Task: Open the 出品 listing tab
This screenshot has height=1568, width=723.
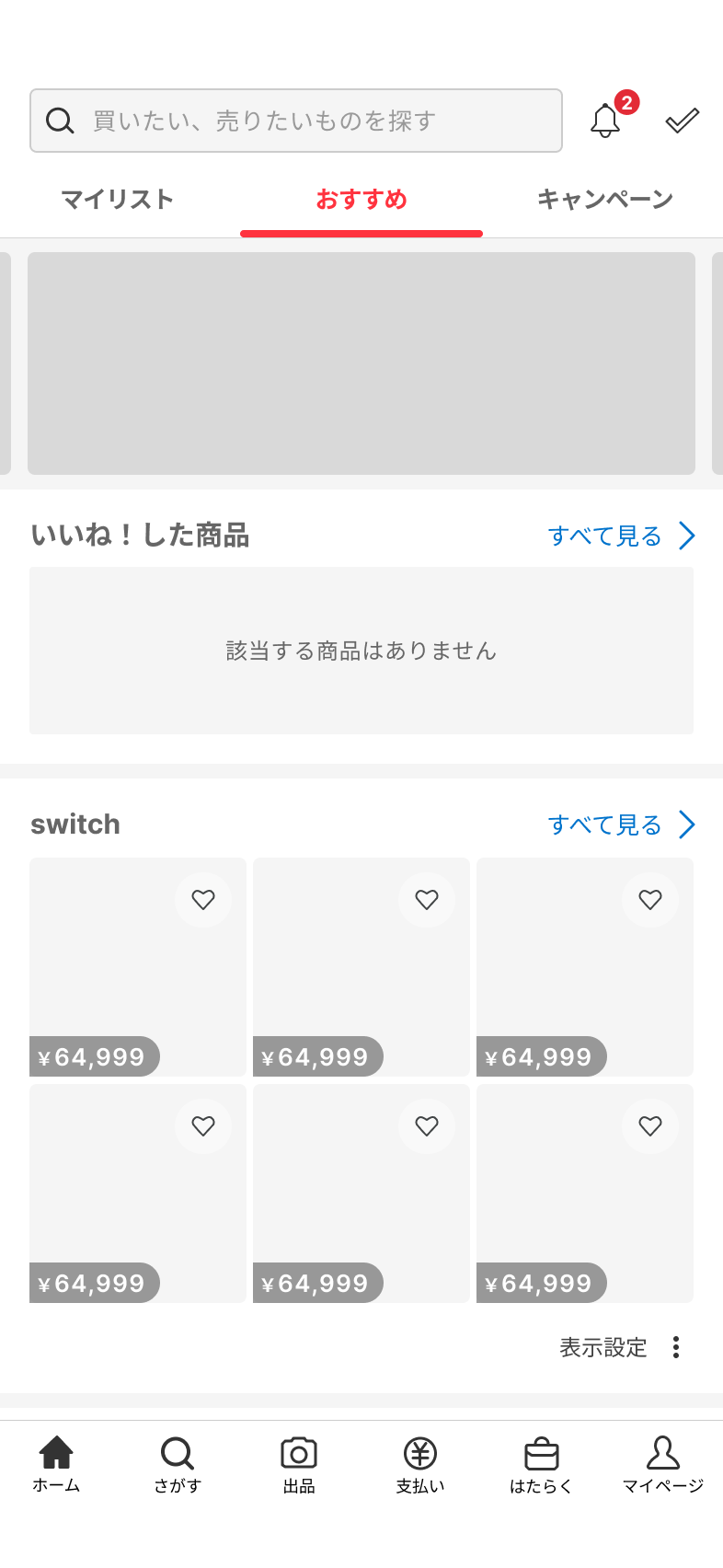Action: point(299,1465)
